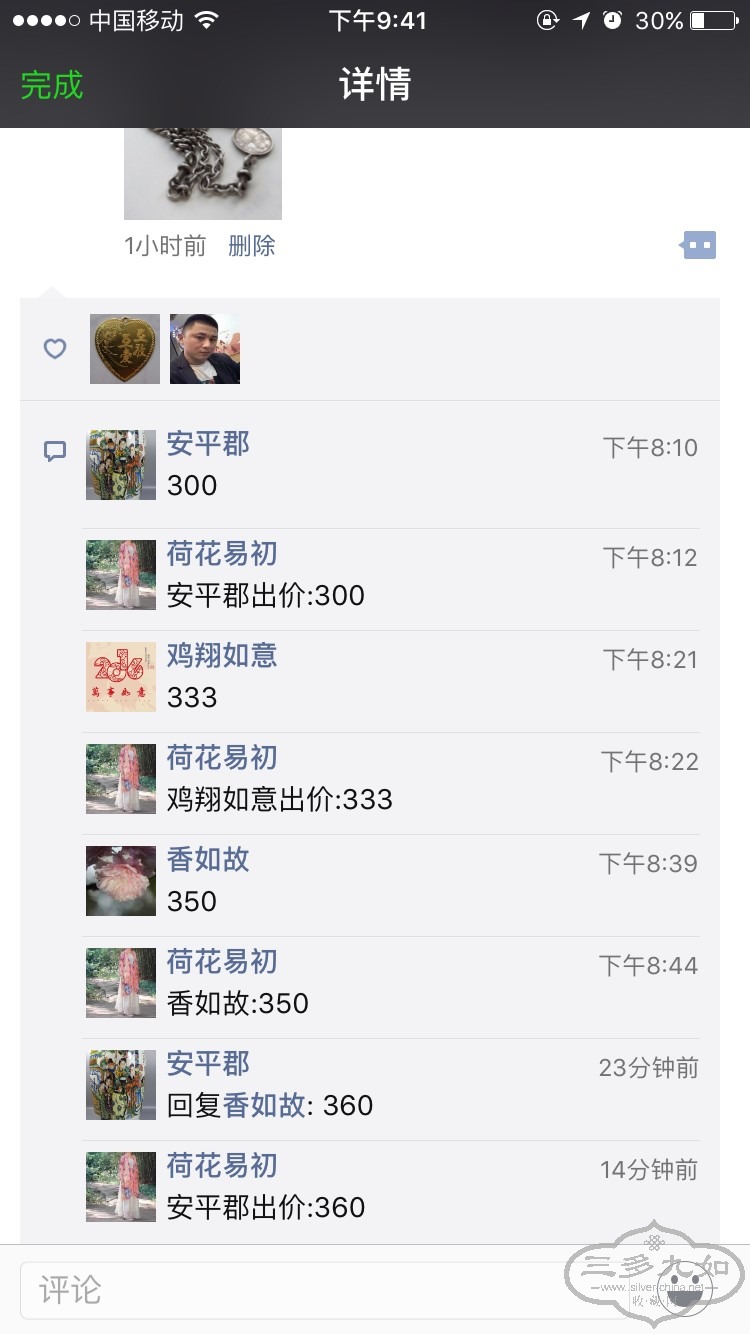Tap the 评论 comment input field
This screenshot has height=1334, width=750.
[x=290, y=1290]
